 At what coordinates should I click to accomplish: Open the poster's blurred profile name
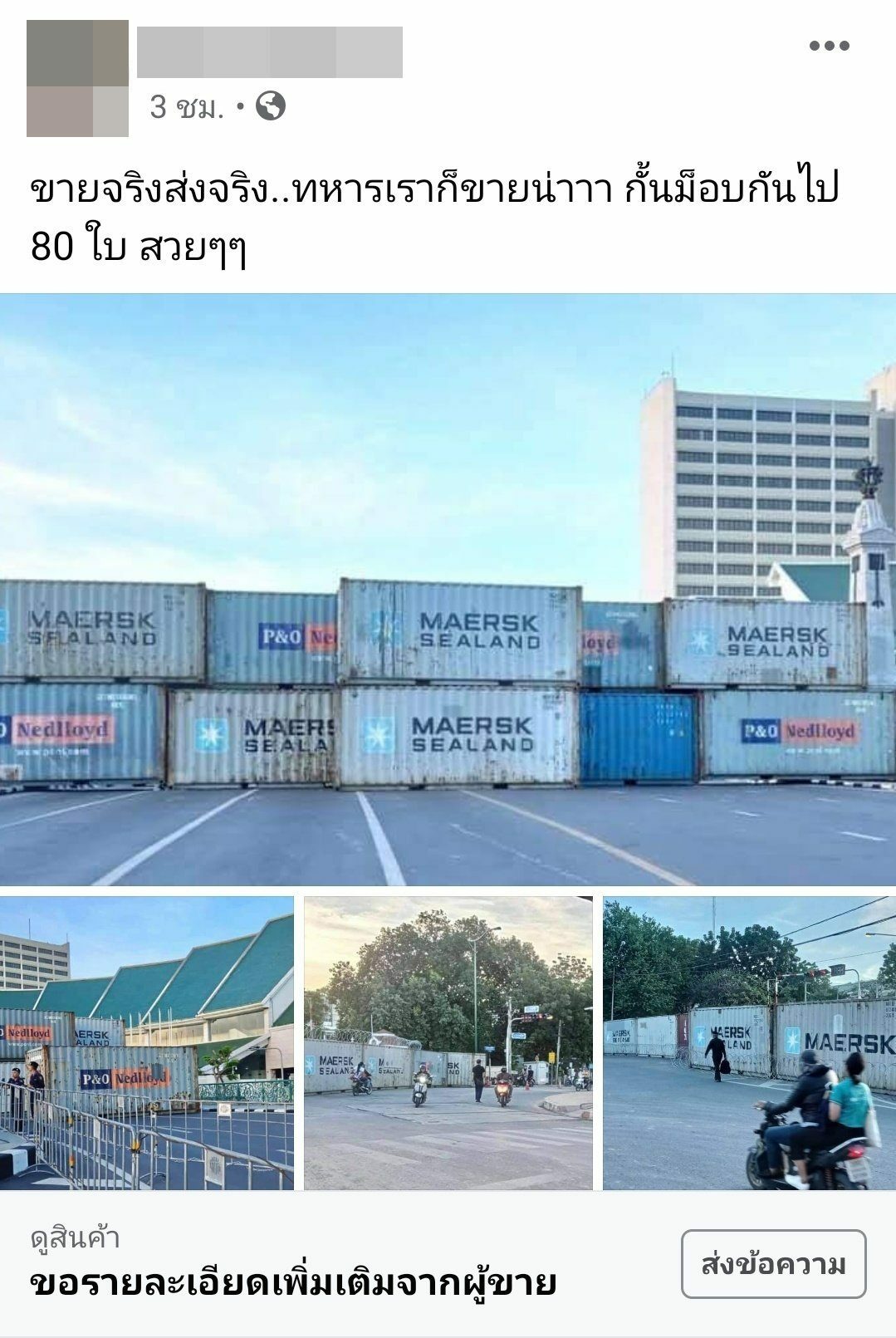[269, 52]
